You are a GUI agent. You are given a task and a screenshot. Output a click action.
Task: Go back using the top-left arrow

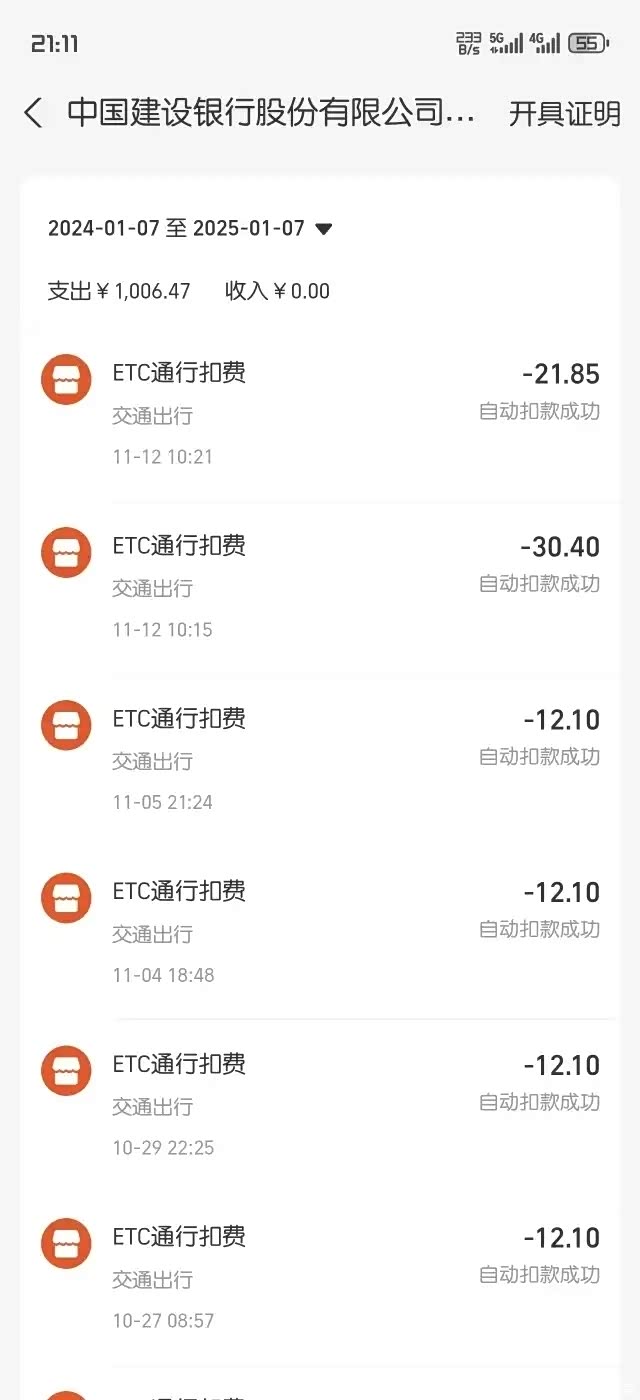point(34,113)
